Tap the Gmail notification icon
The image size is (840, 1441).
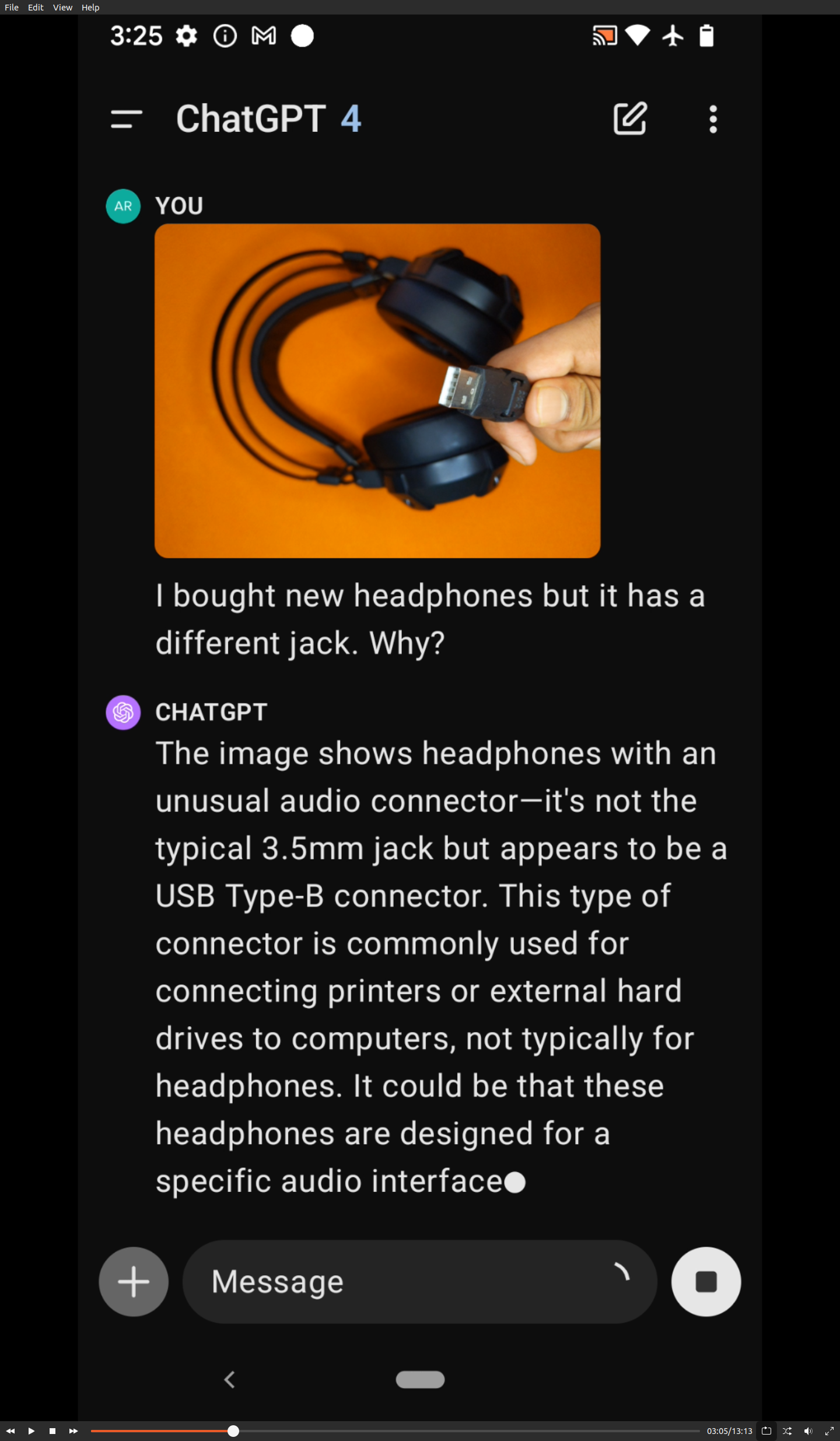pos(263,36)
